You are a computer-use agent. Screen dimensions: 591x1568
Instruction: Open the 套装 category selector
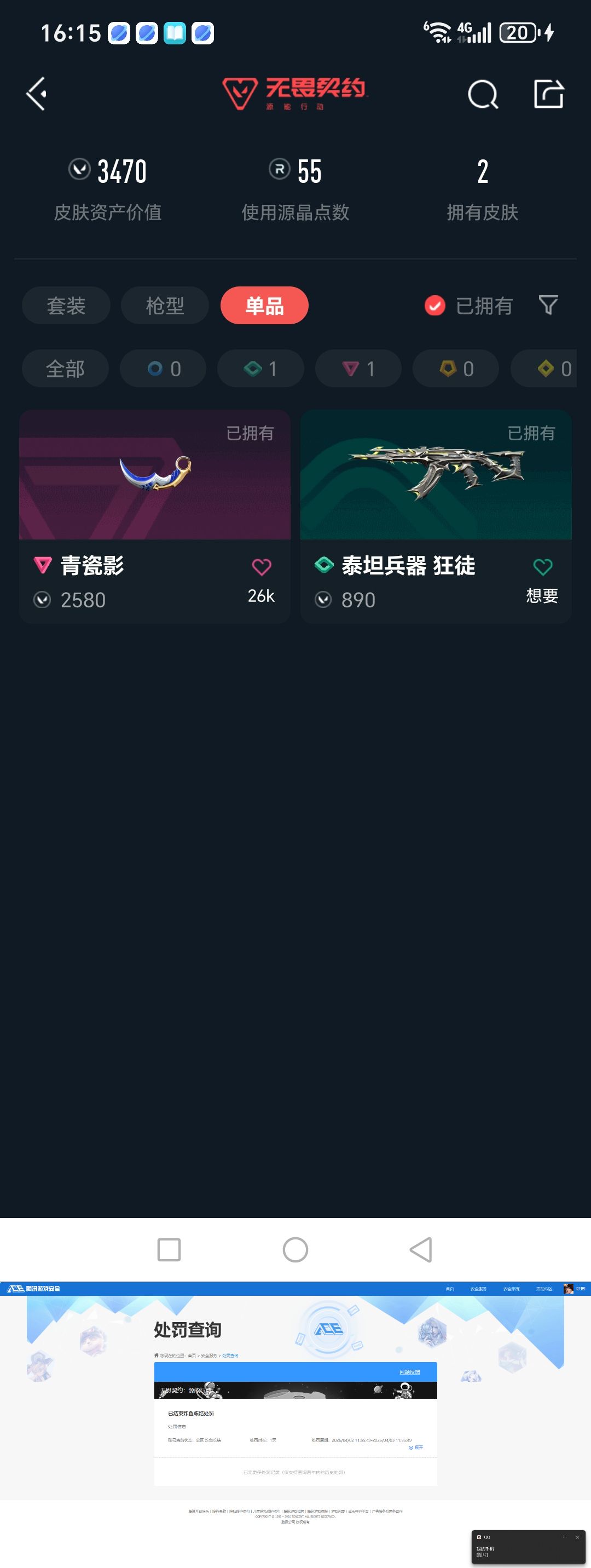pos(66,306)
